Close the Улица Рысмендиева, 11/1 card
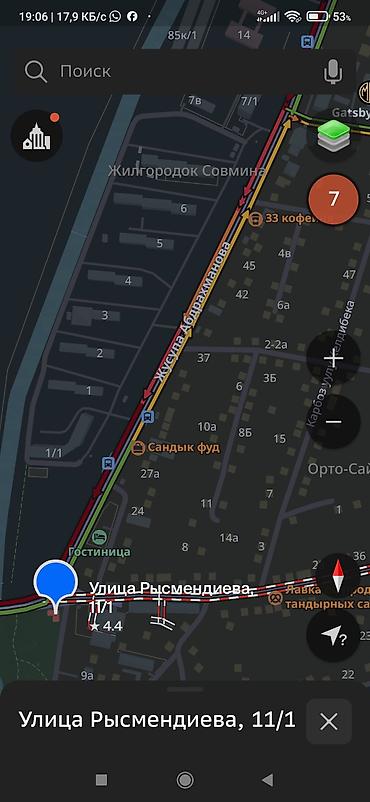The height and width of the screenshot is (802, 370). tap(329, 721)
